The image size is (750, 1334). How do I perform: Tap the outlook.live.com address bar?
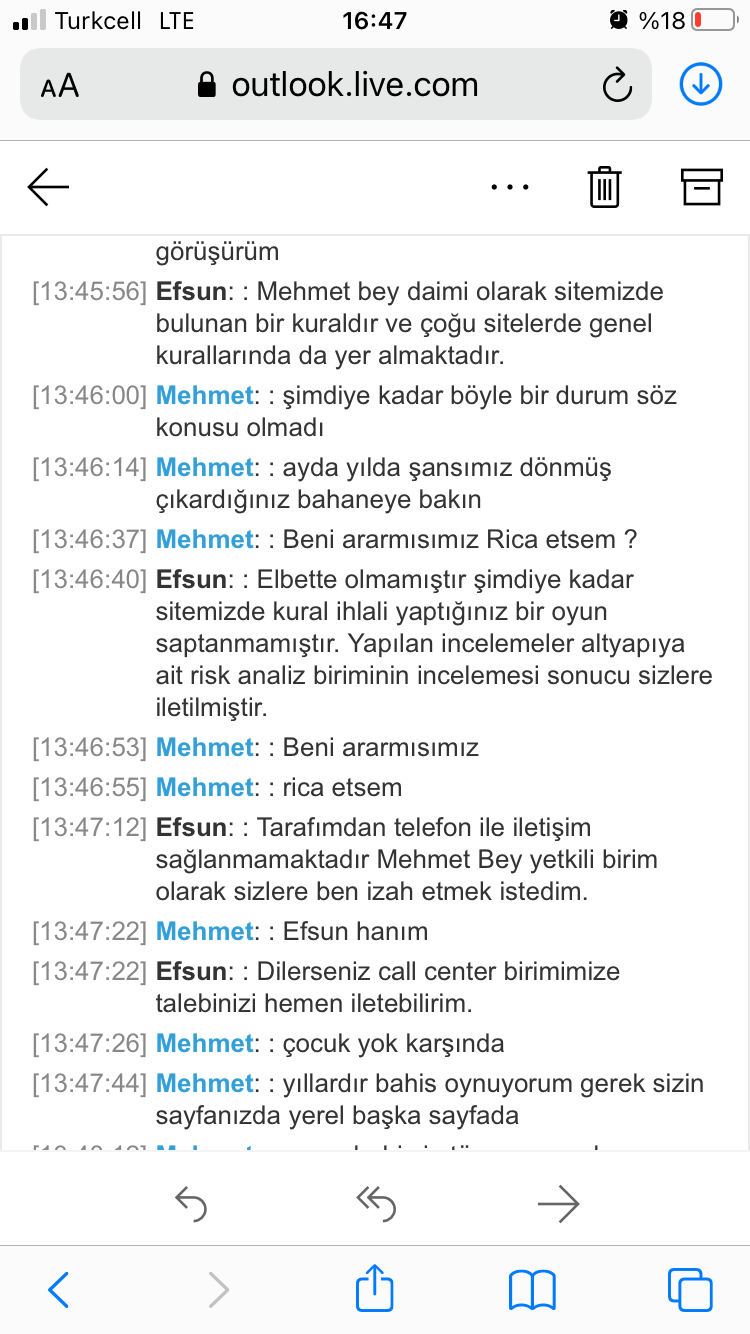338,85
